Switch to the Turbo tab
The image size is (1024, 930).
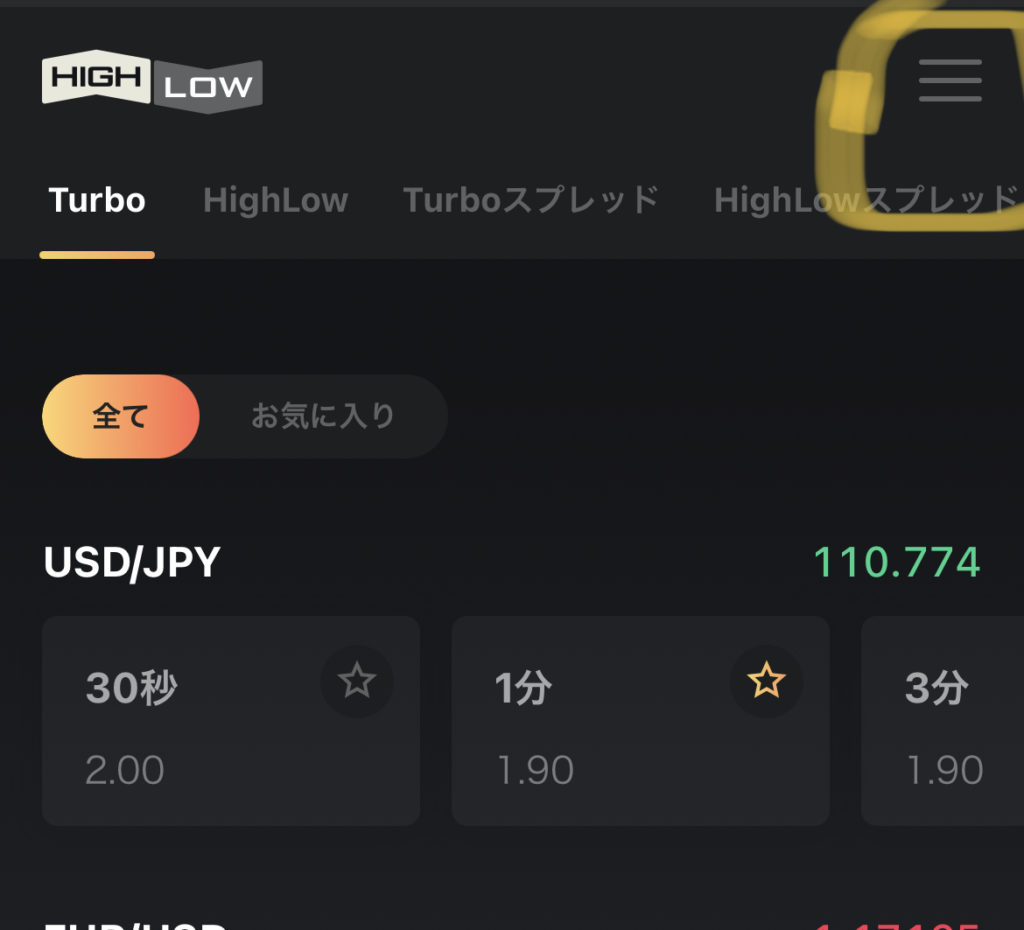pyautogui.click(x=97, y=201)
